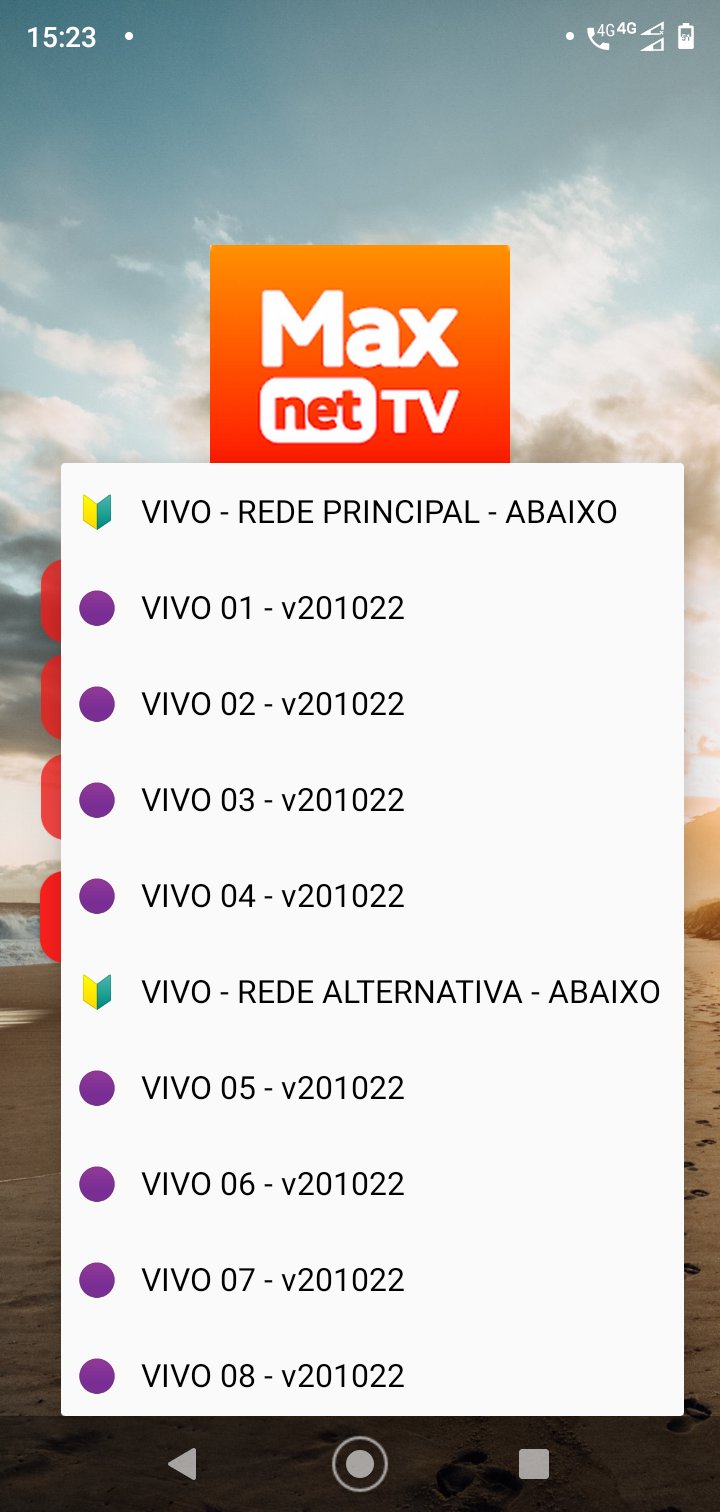Viewport: 720px width, 1512px height.
Task: Click the battery icon in status bar
Action: click(686, 36)
